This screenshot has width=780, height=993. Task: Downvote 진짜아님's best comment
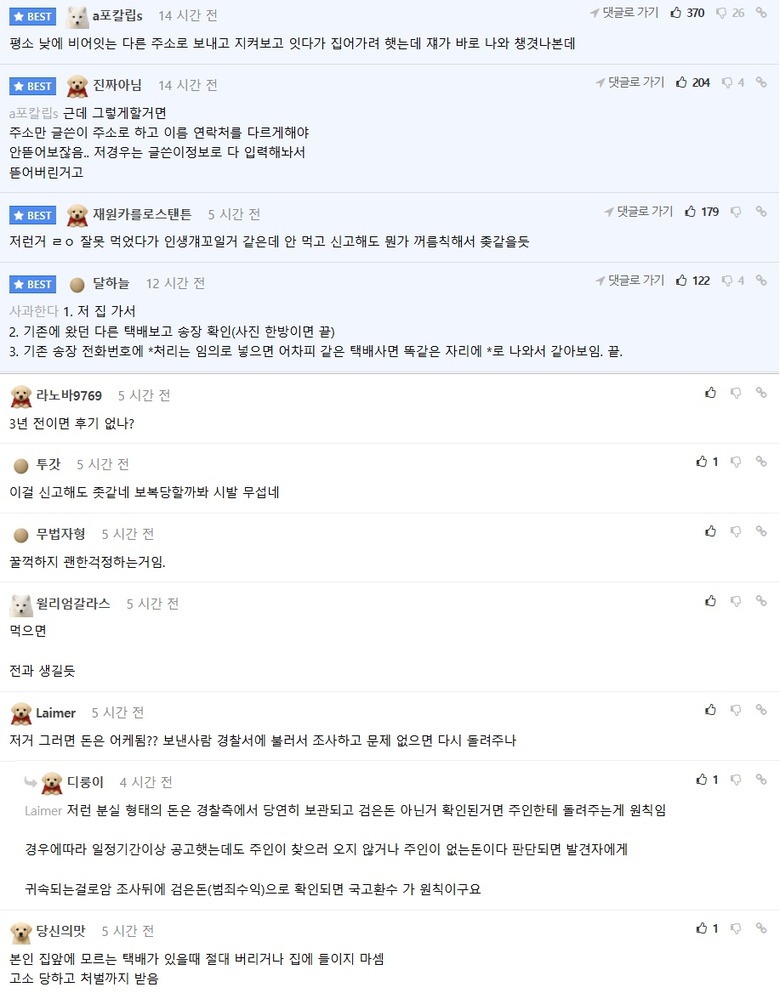coord(727,83)
